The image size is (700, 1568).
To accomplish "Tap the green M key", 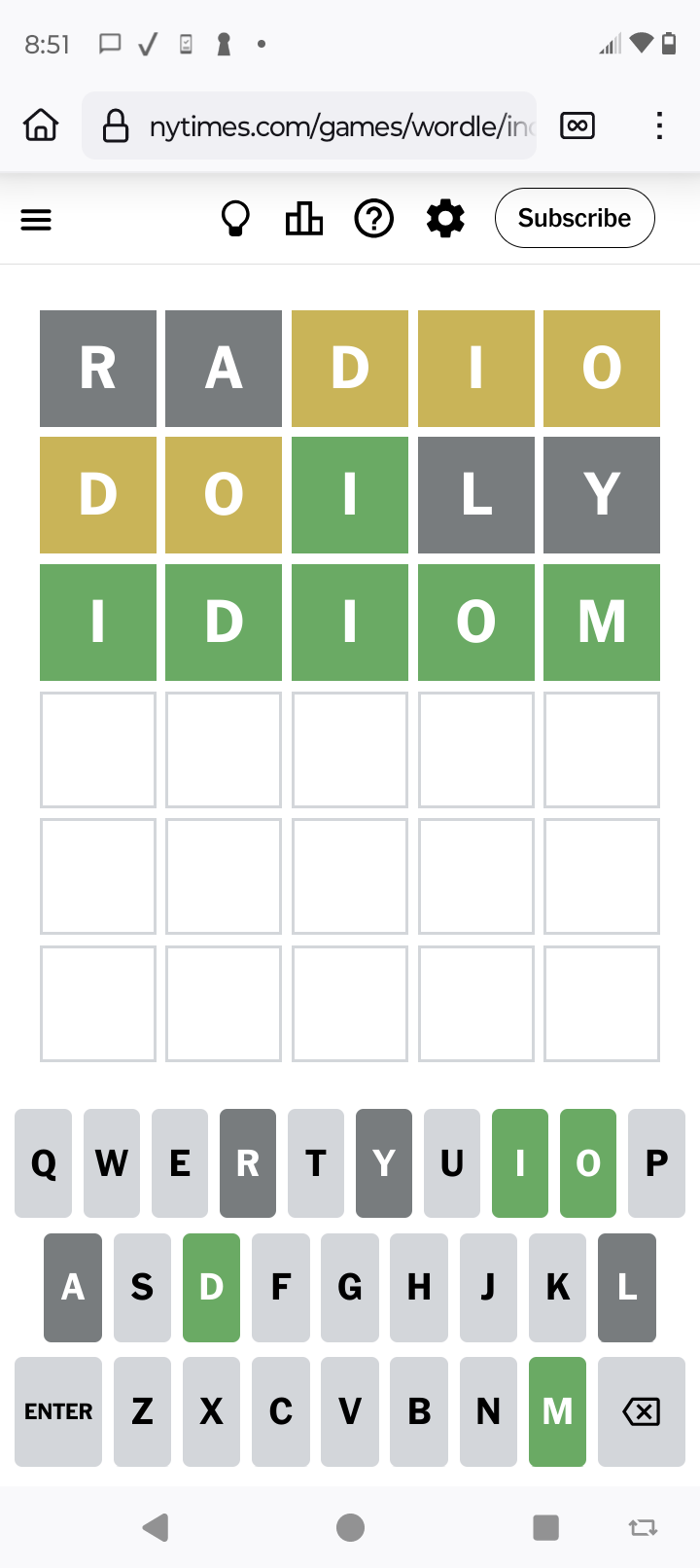I will (x=557, y=1411).
